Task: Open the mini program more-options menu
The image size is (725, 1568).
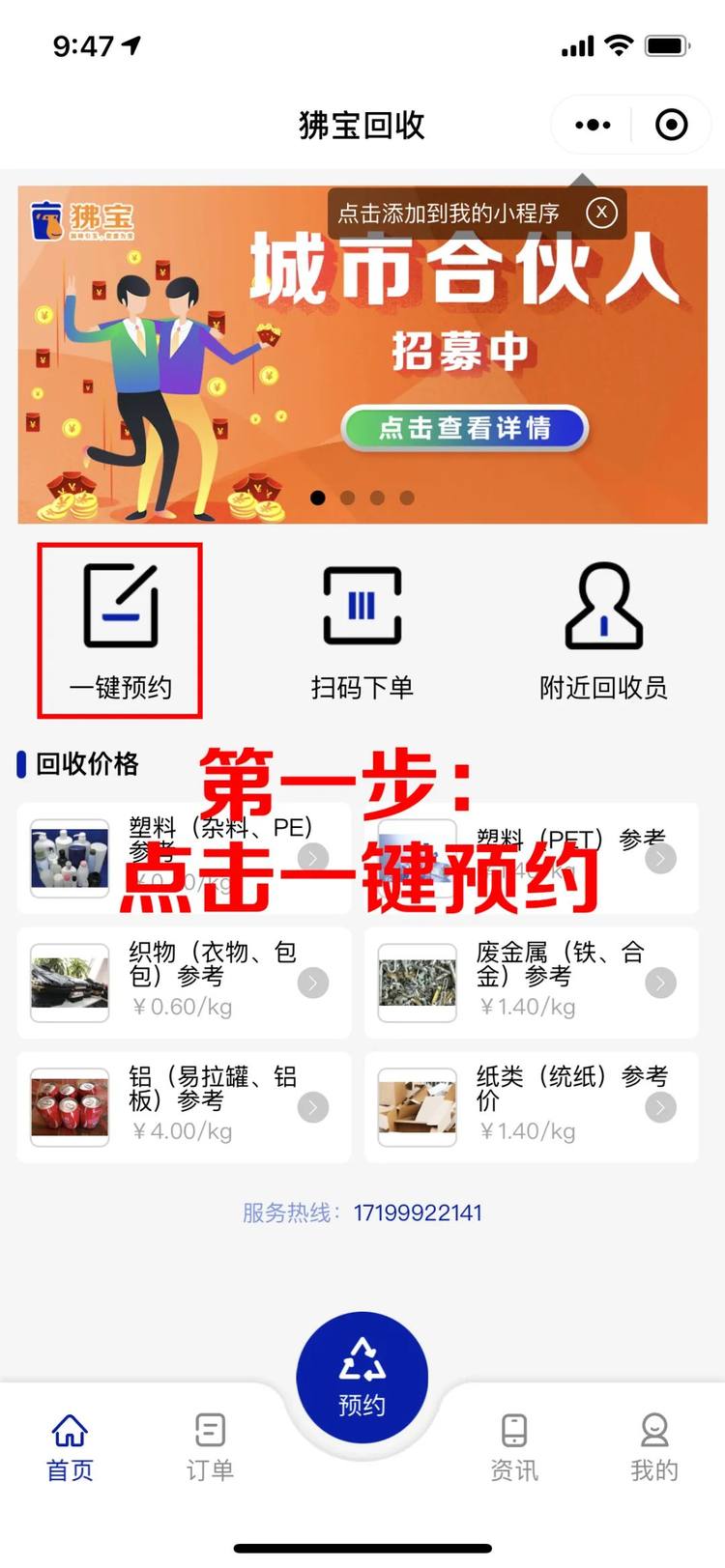Action: coord(593,125)
